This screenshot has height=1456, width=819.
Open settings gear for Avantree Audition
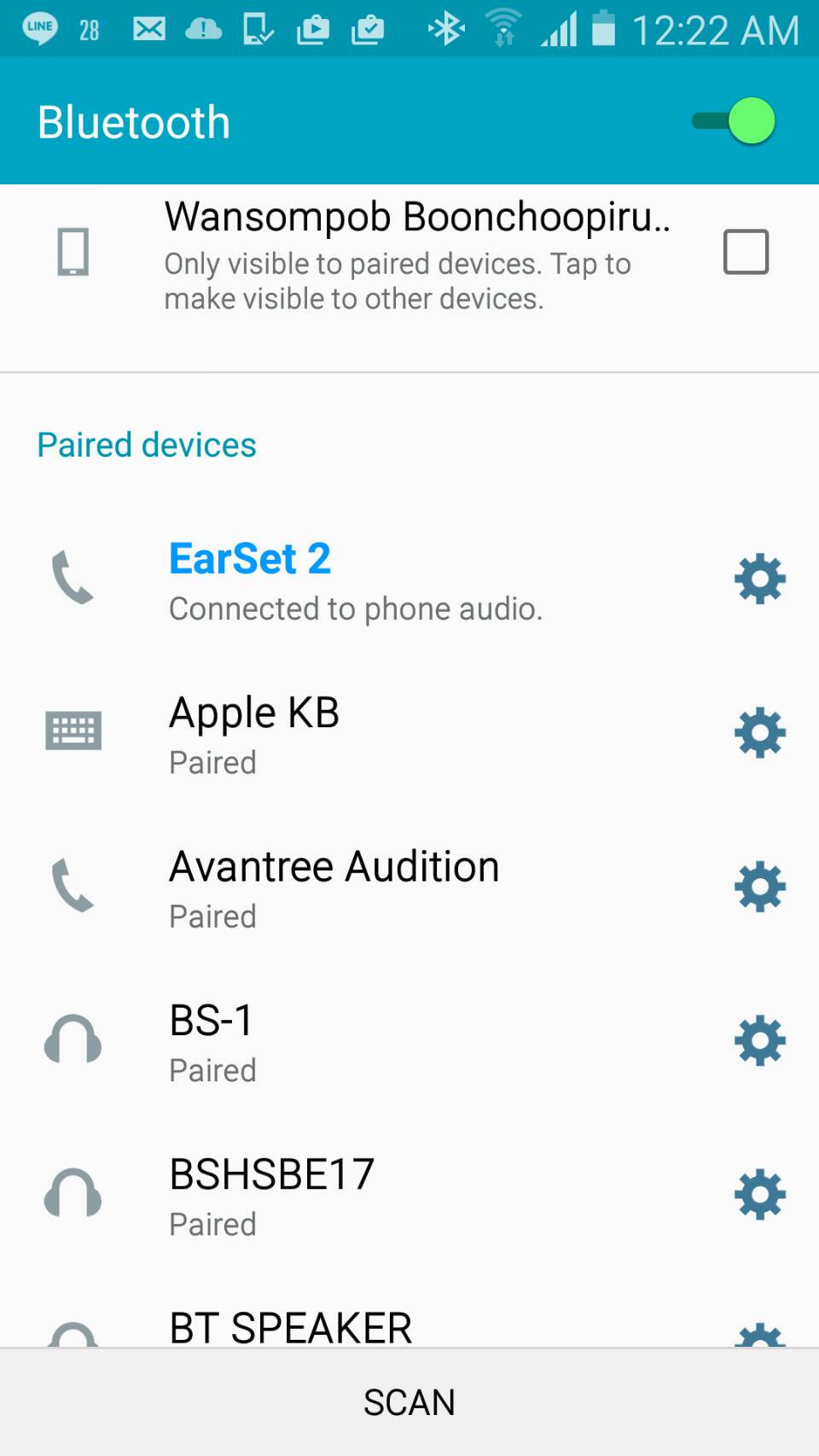tap(759, 887)
